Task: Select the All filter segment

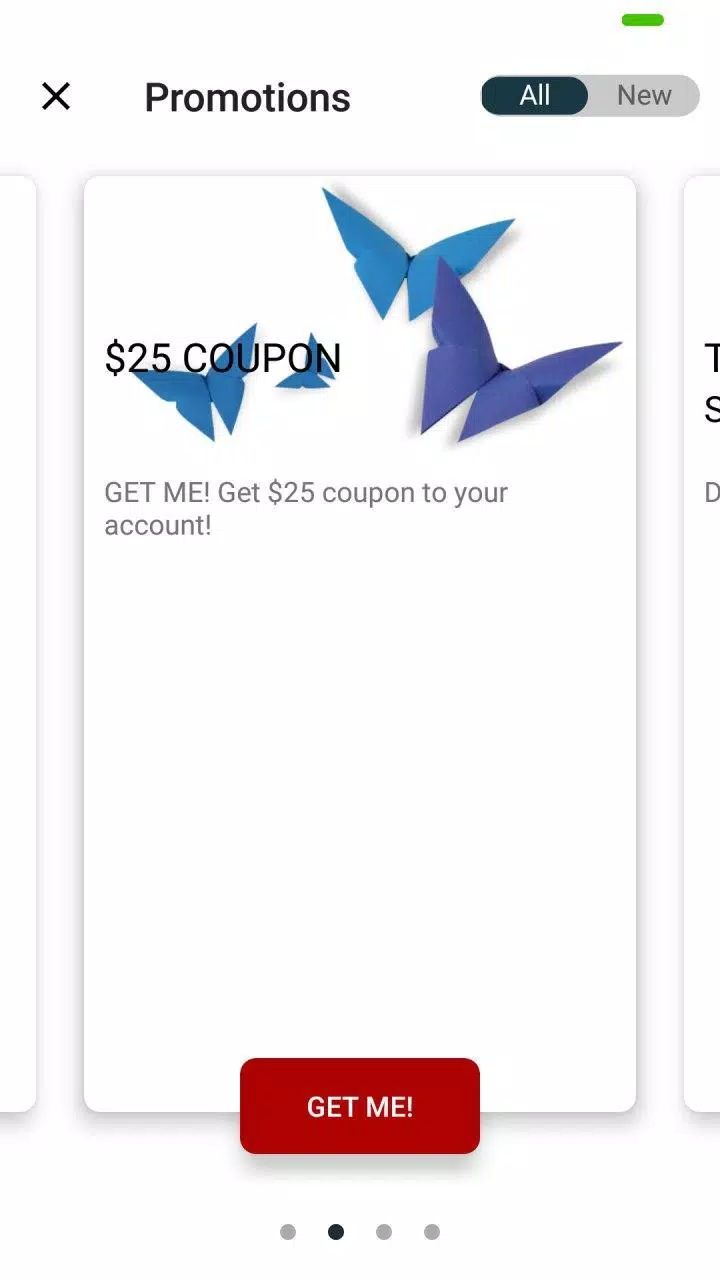Action: [x=534, y=96]
